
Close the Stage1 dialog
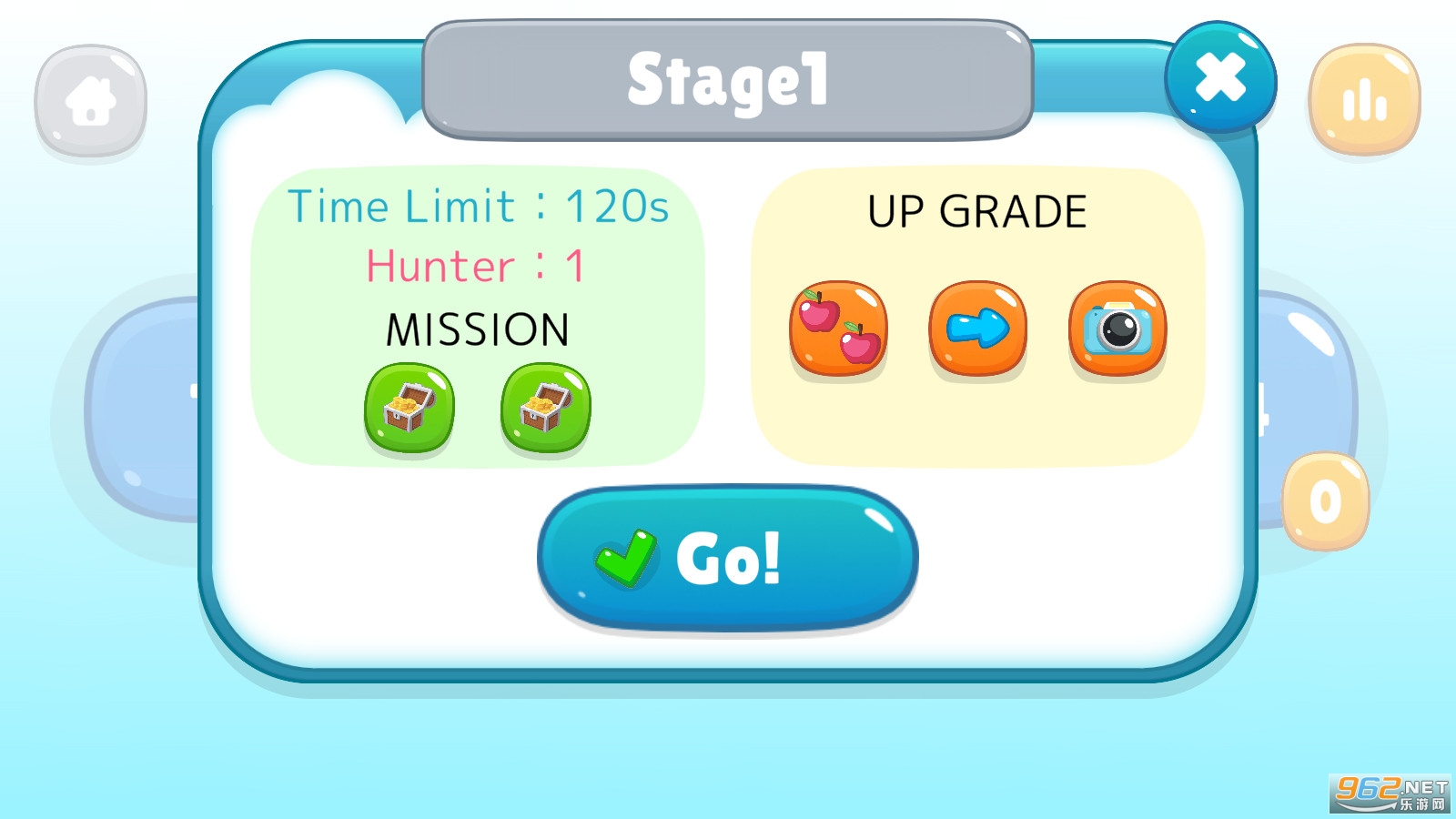tap(1220, 77)
